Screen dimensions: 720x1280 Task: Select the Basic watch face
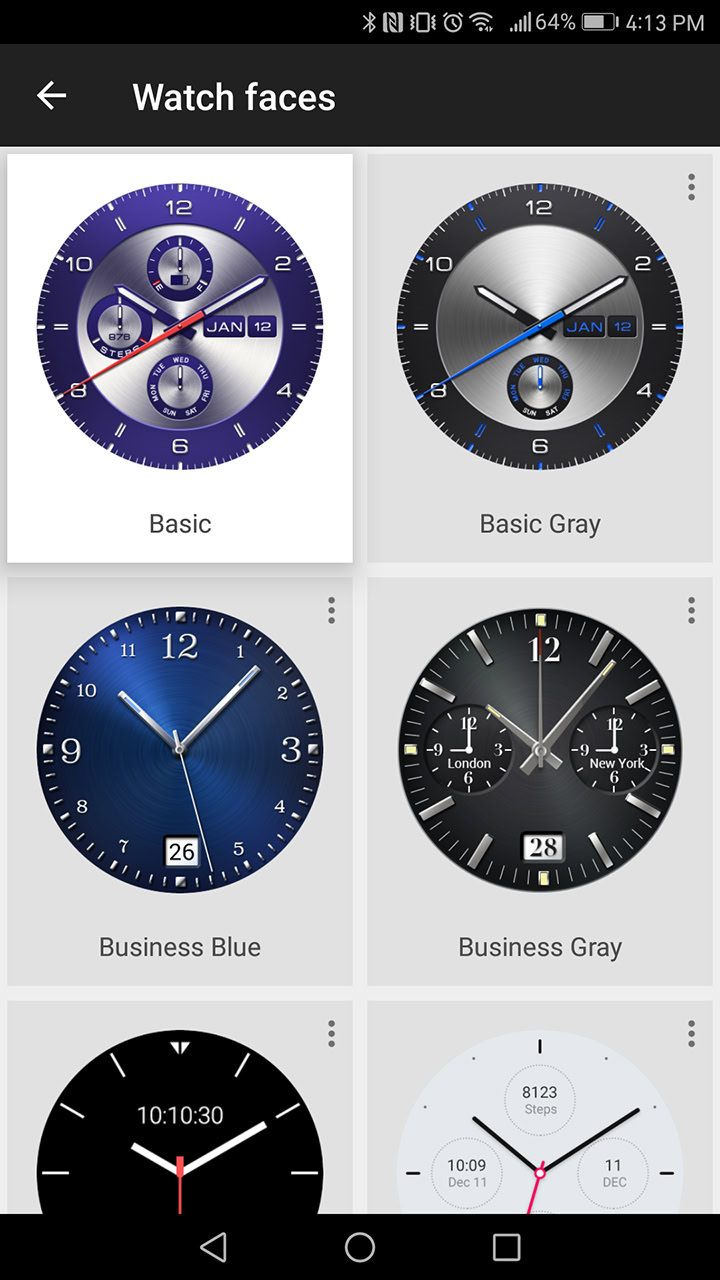180,356
